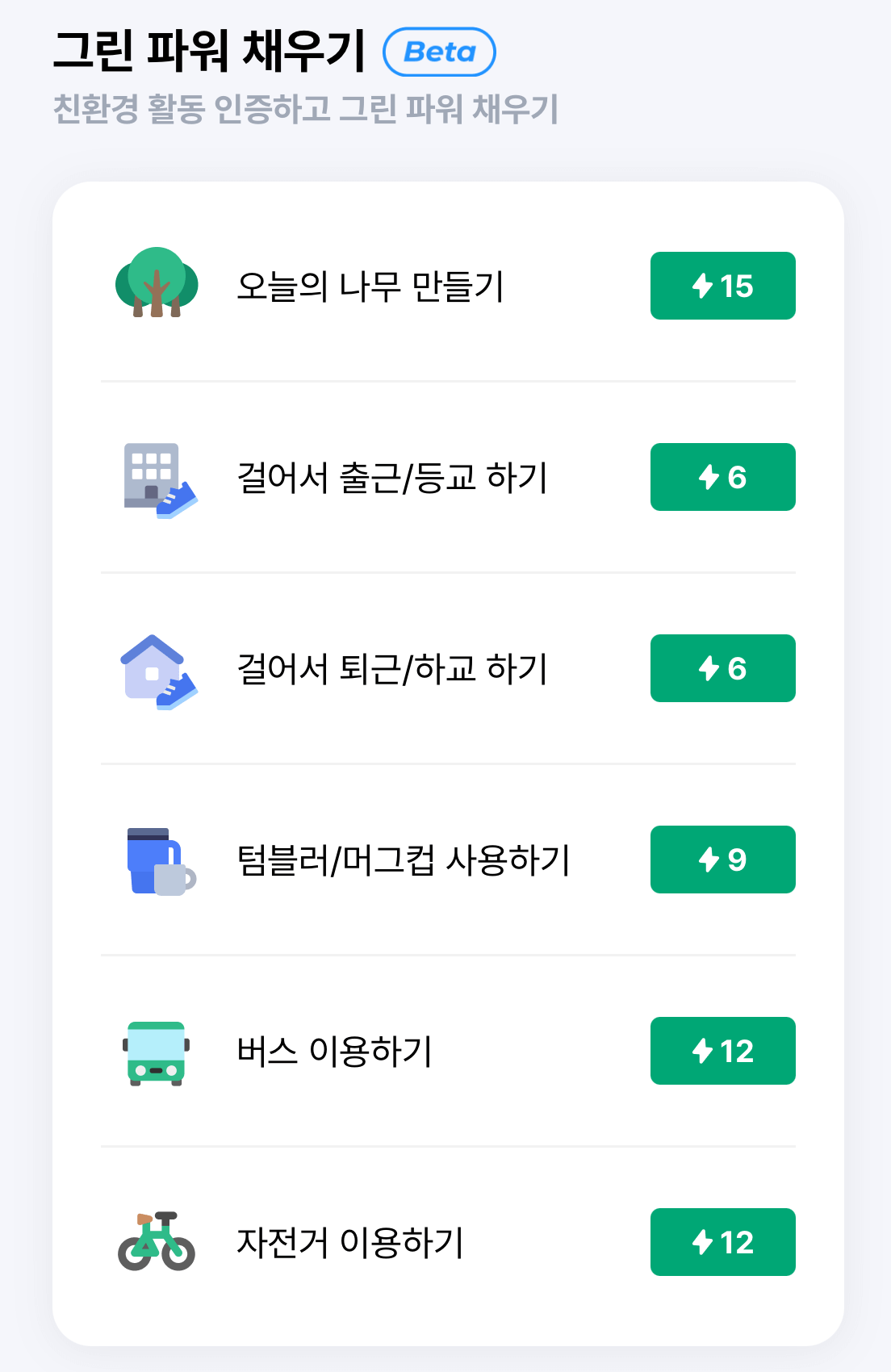Select the 걸어서 퇴근/하교 하기 text label
This screenshot has height=1372, width=891.
tap(395, 668)
